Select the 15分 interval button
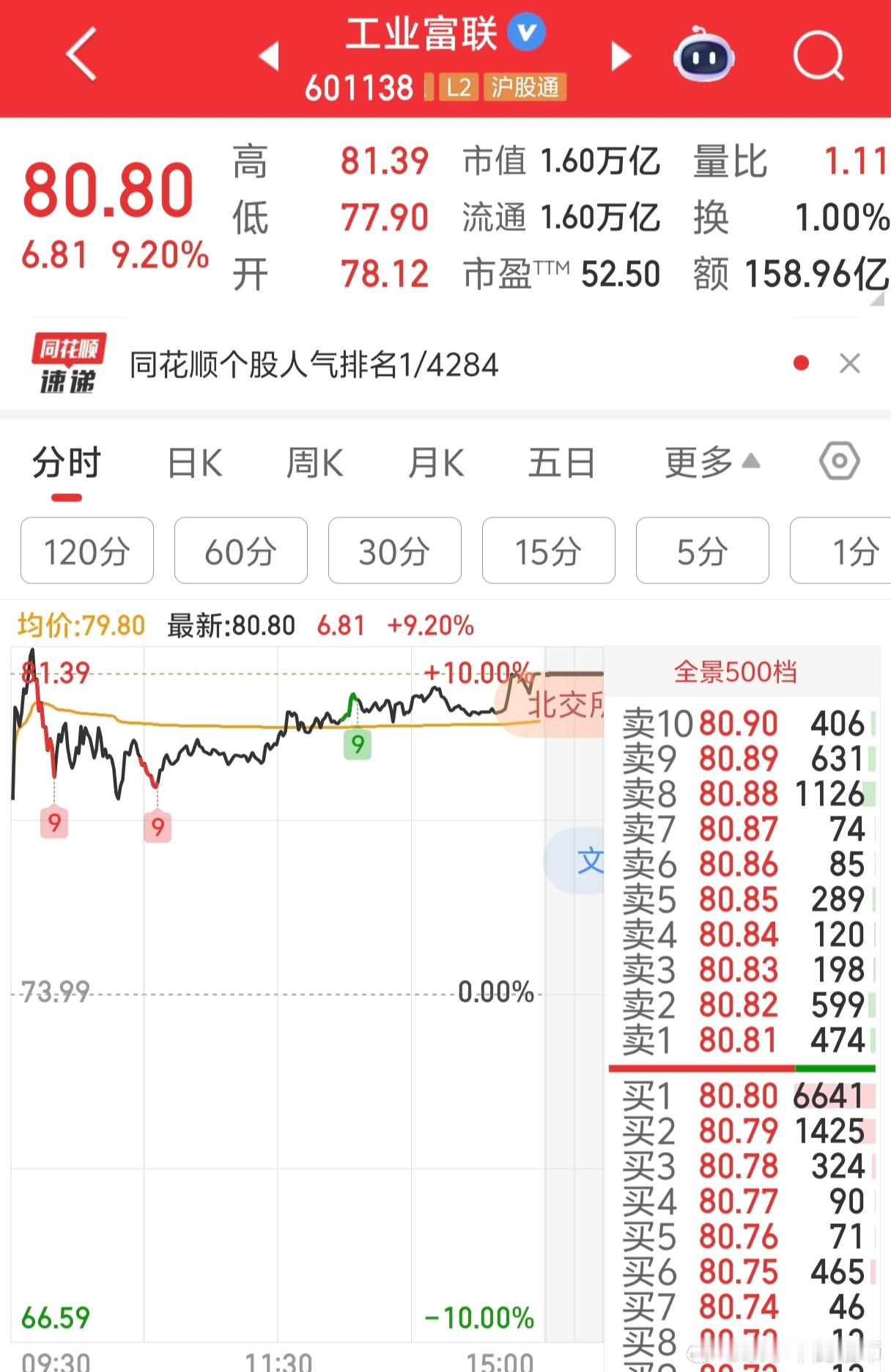891x1372 pixels. (548, 551)
